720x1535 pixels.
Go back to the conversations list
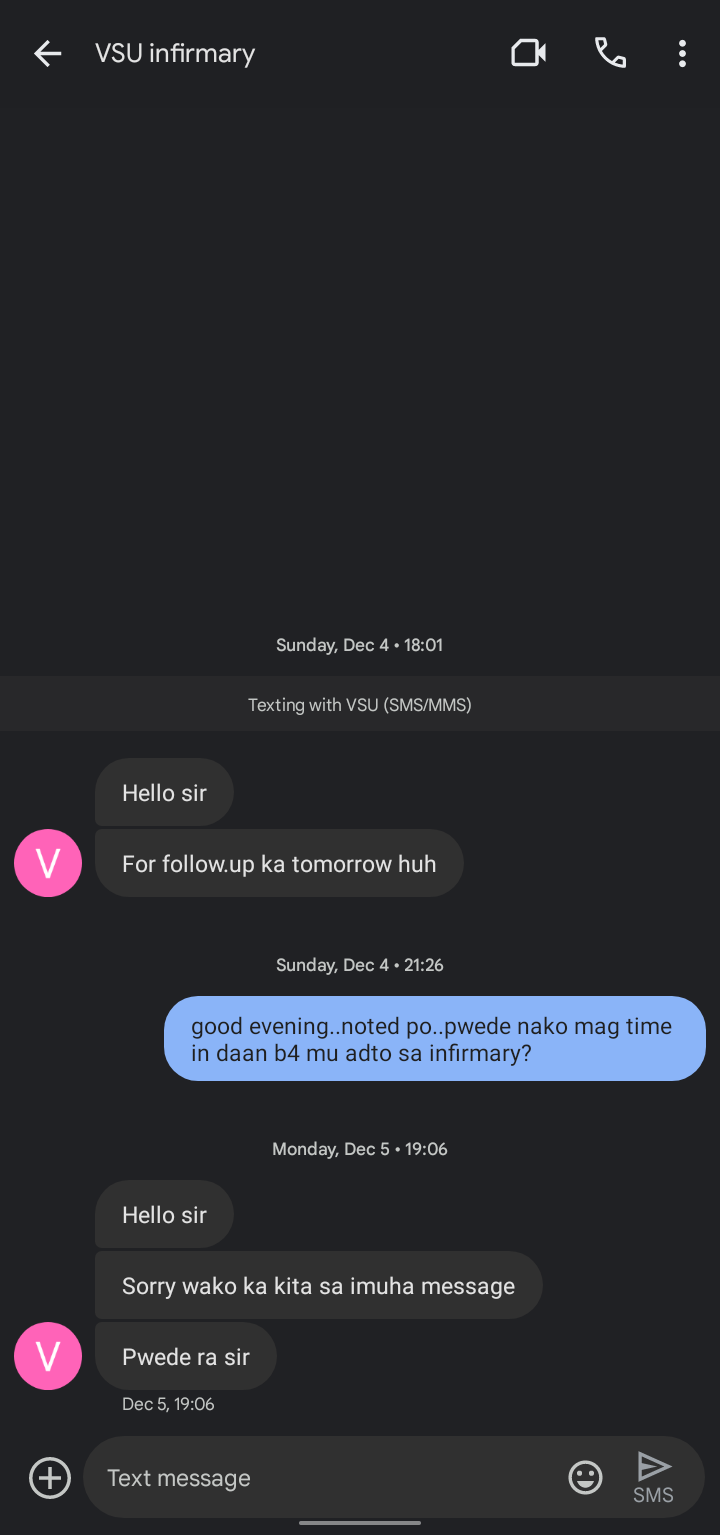(47, 54)
